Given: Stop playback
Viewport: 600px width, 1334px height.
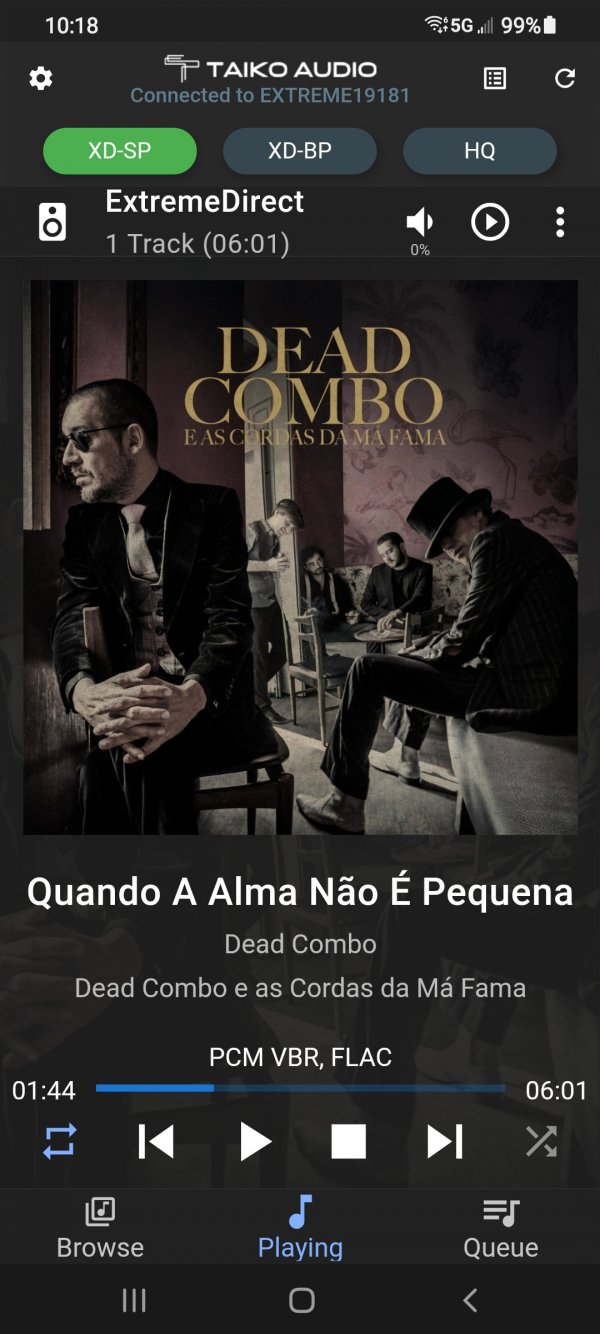Looking at the screenshot, I should (349, 1141).
